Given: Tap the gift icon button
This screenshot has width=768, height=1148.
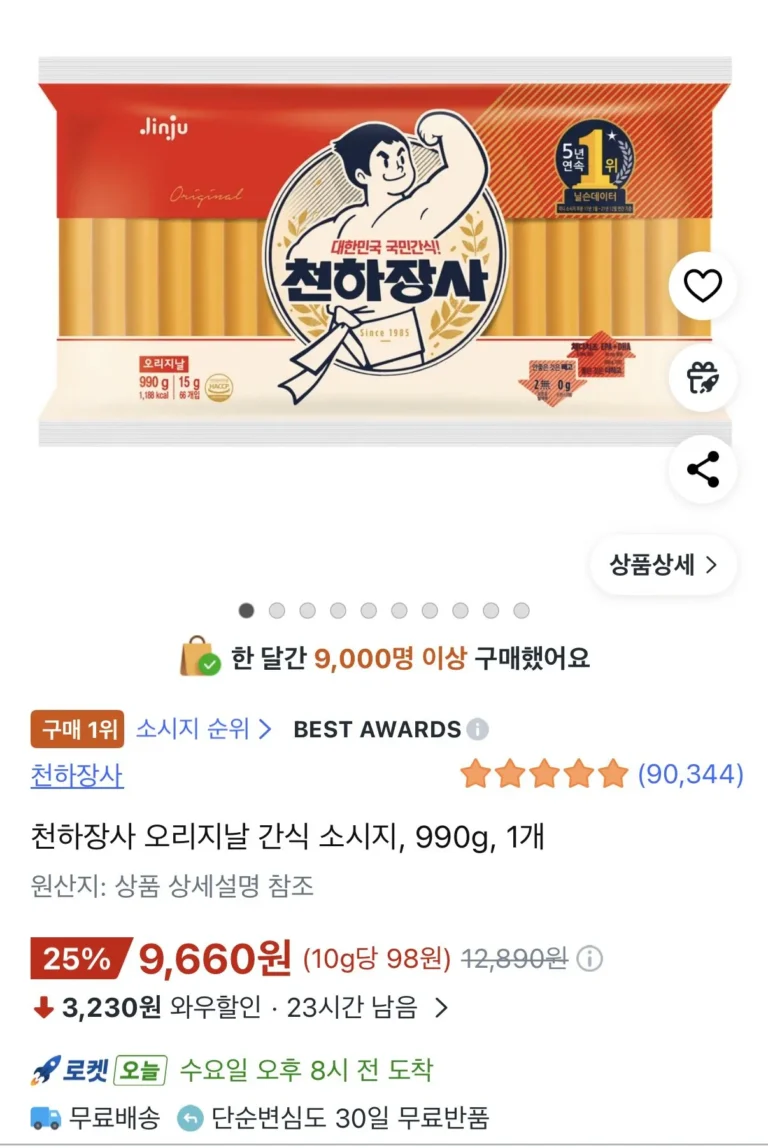Looking at the screenshot, I should coord(702,378).
